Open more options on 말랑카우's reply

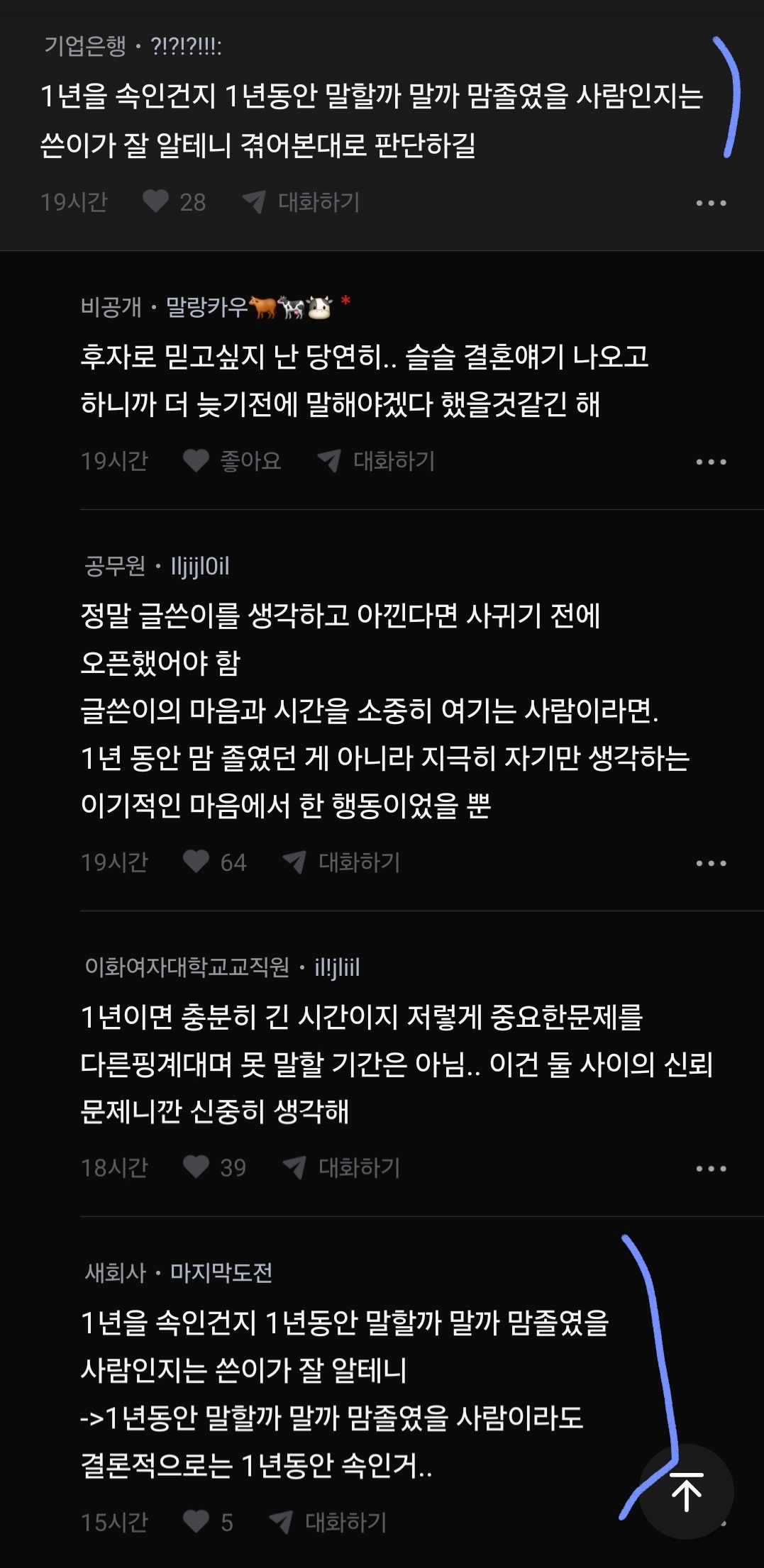pyautogui.click(x=711, y=462)
